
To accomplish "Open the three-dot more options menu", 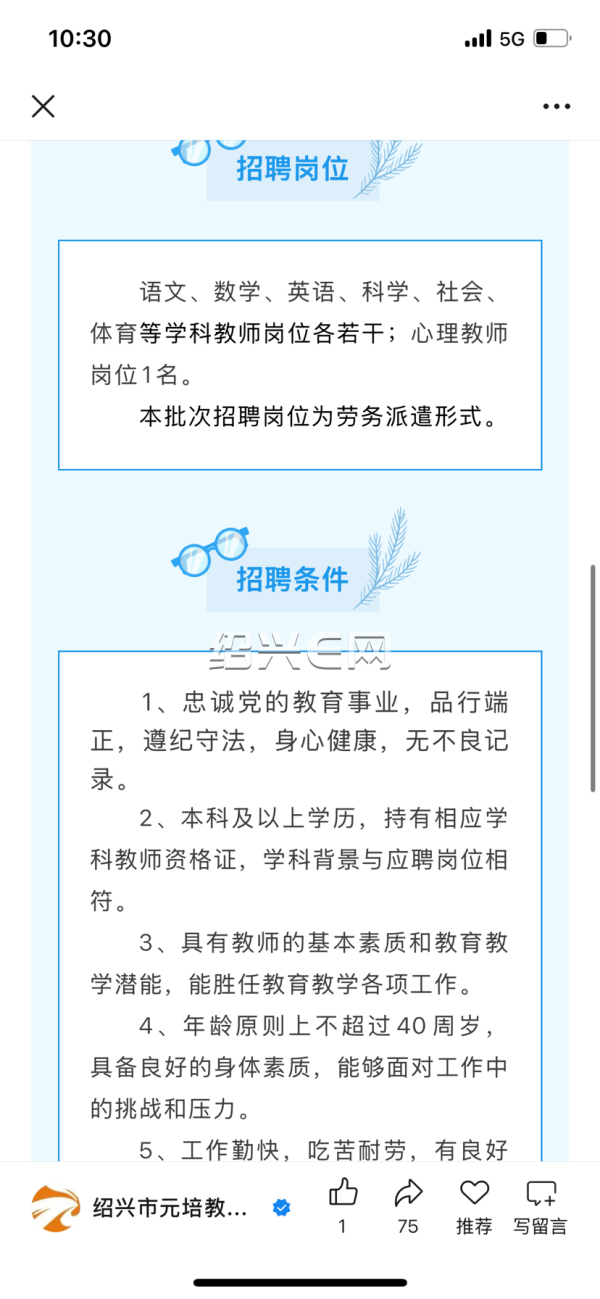I will click(556, 106).
